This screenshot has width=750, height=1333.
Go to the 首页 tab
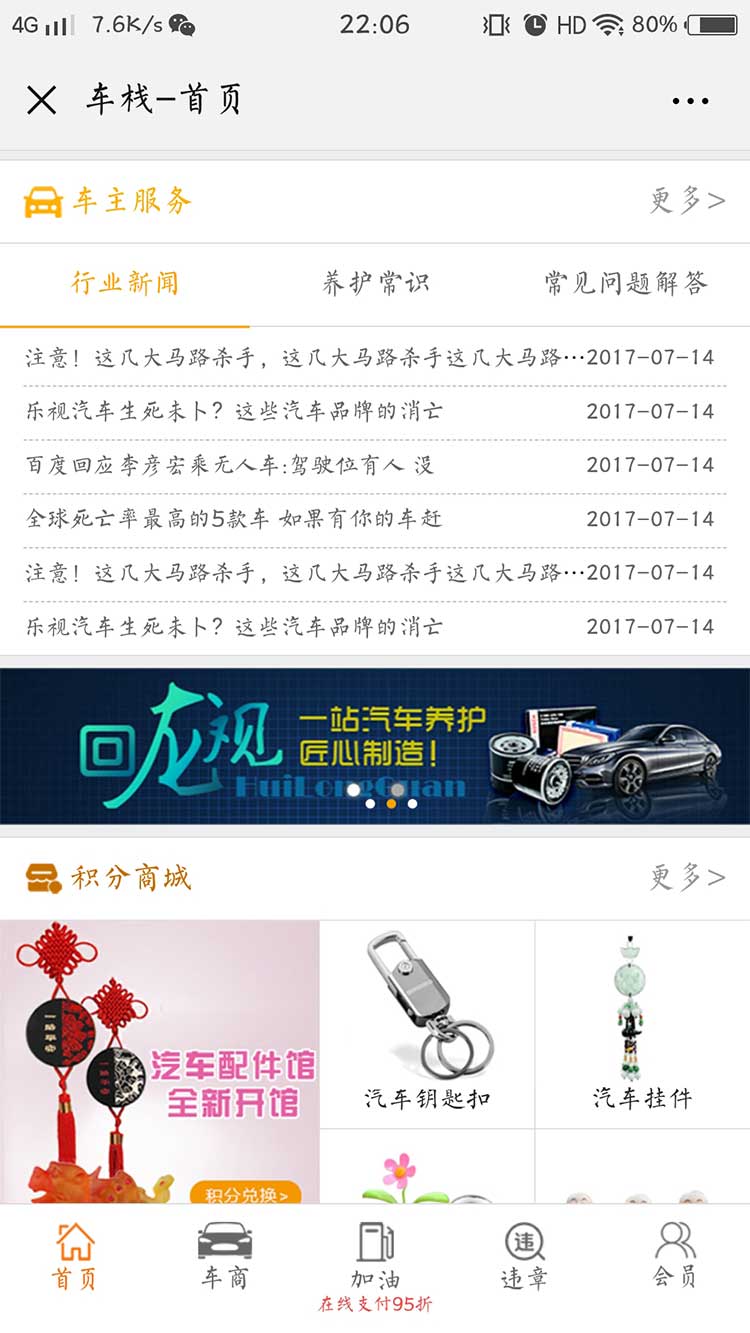coord(75,1258)
